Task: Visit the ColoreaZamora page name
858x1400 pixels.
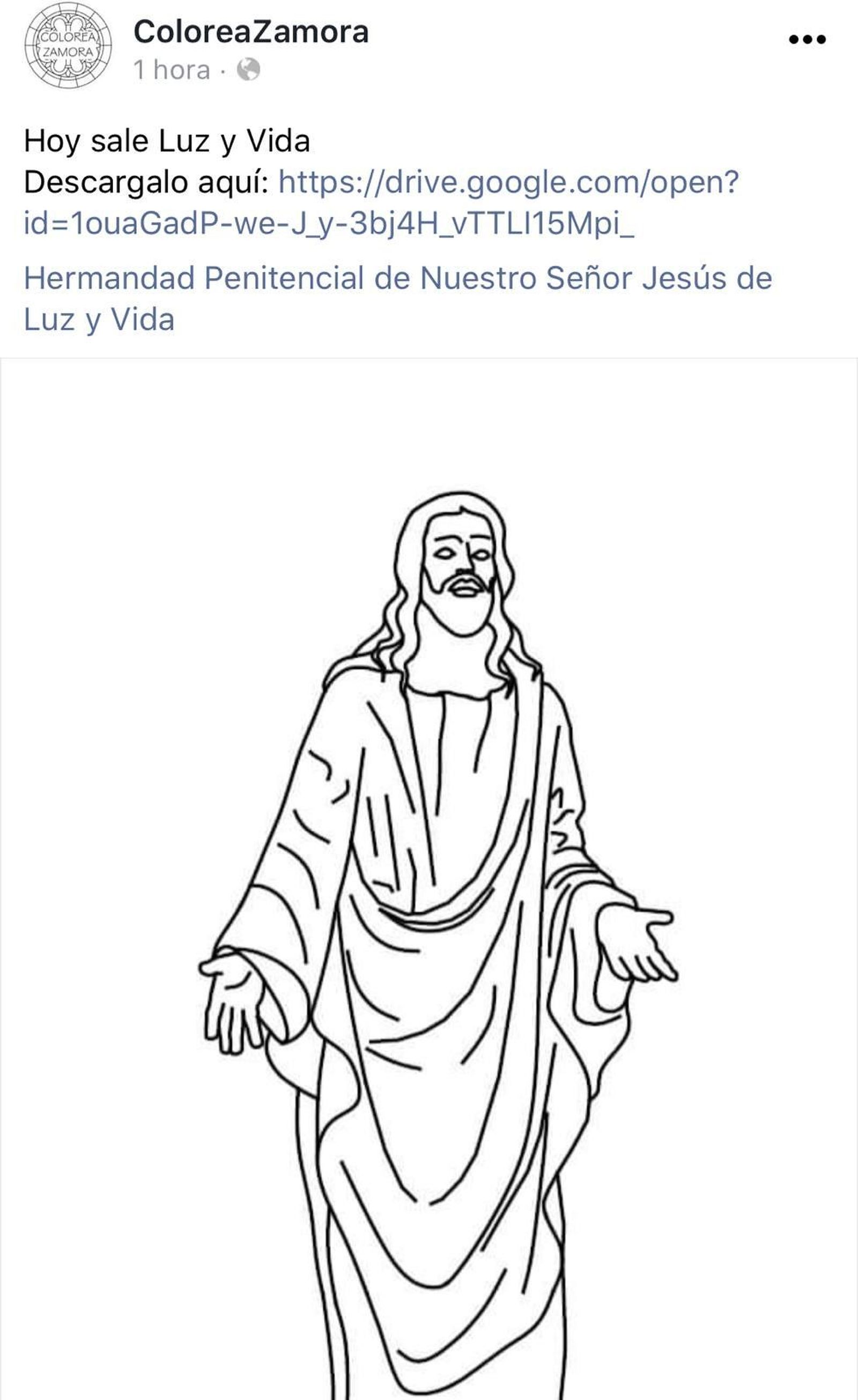Action: click(x=250, y=32)
